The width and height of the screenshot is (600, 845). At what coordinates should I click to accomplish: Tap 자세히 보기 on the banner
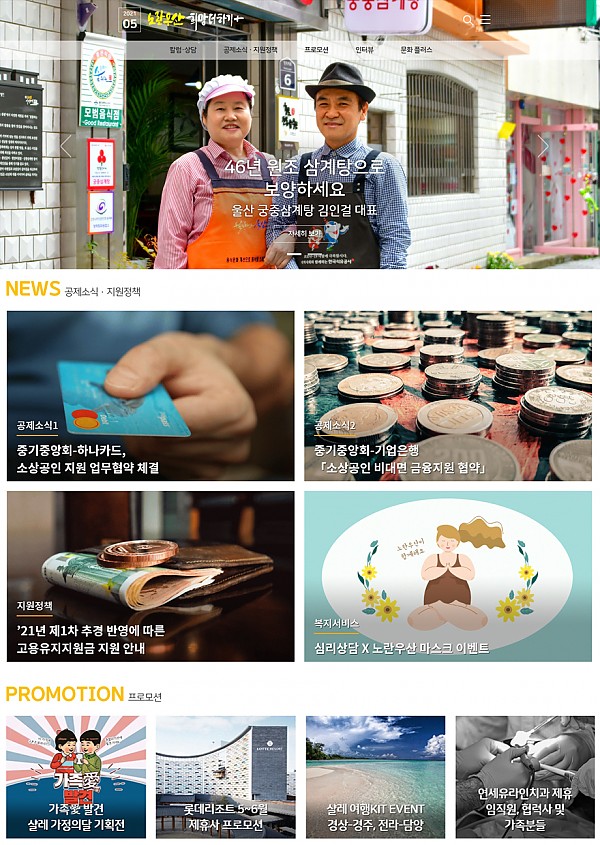coord(305,232)
